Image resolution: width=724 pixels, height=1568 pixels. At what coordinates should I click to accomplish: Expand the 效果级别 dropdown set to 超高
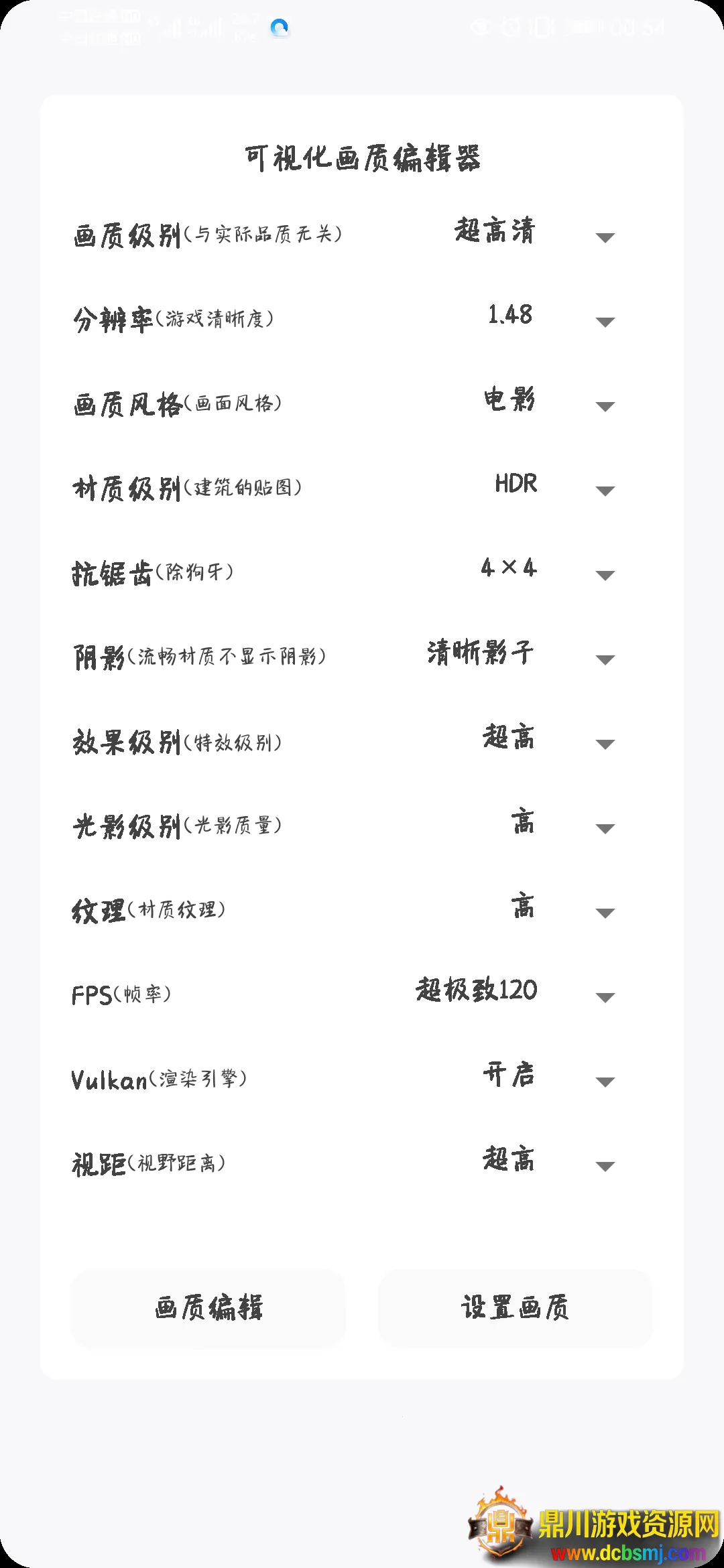coord(605,744)
